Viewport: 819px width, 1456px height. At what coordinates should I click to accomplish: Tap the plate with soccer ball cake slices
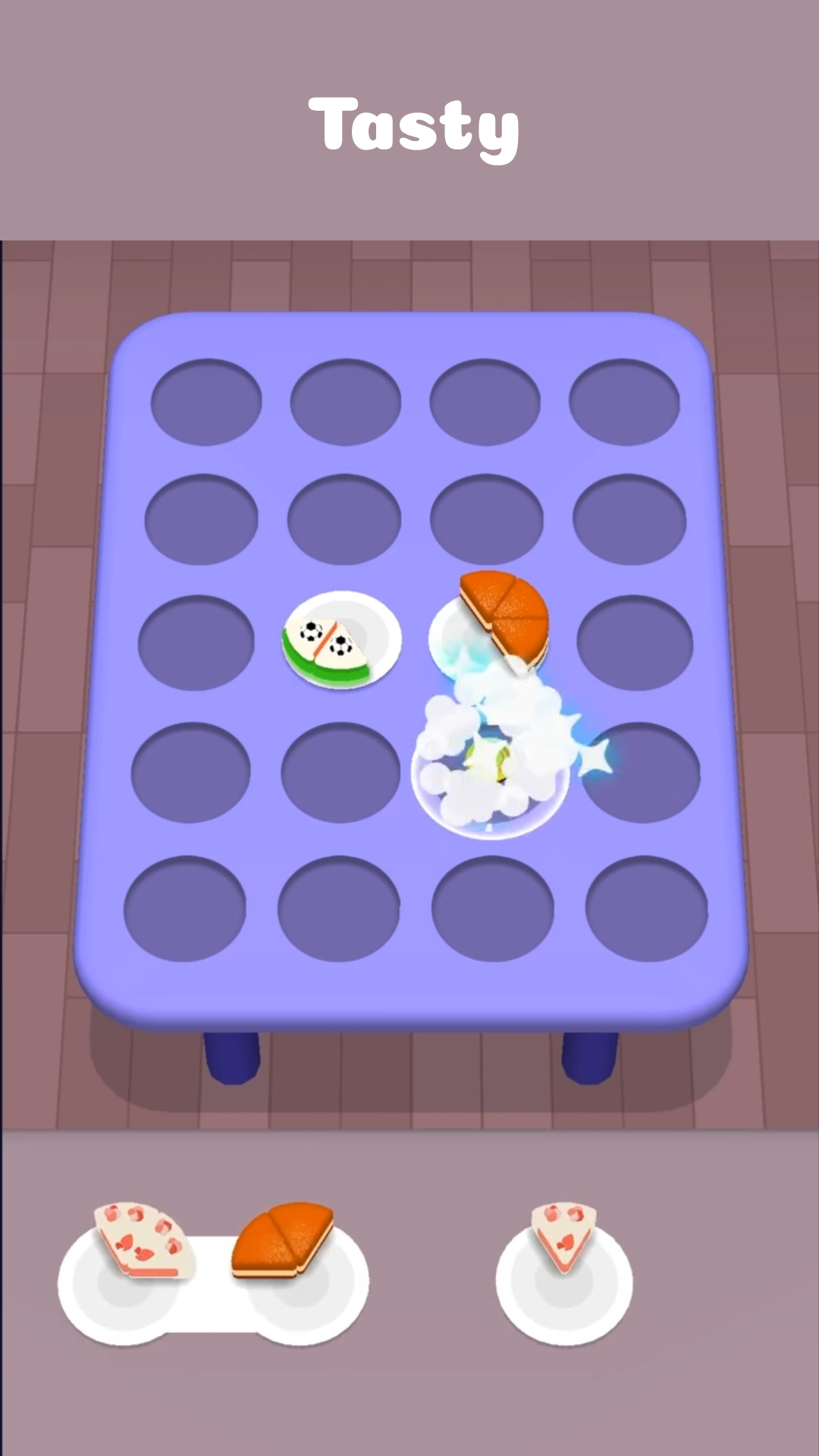(340, 639)
